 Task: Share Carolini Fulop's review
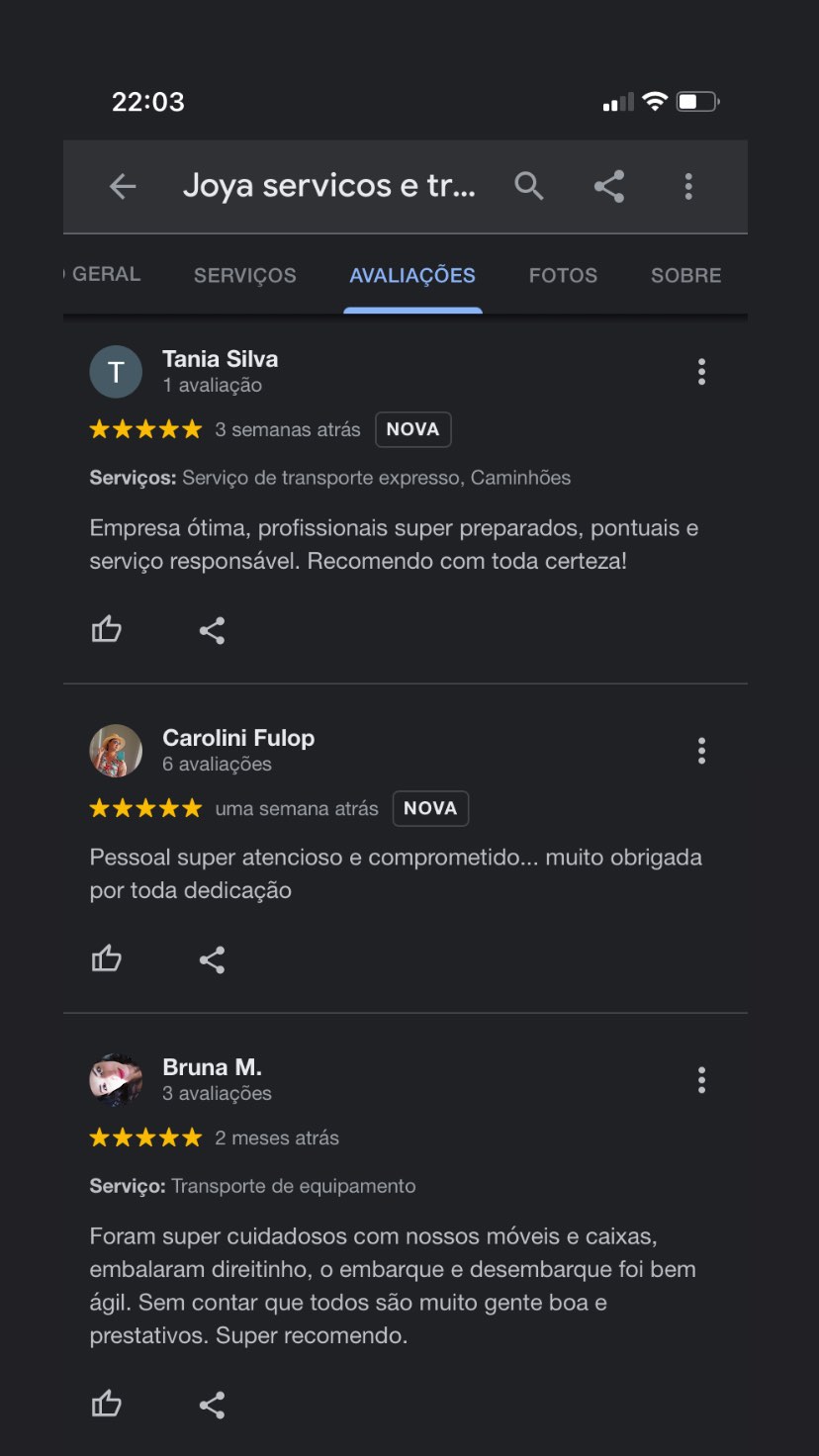pos(212,958)
